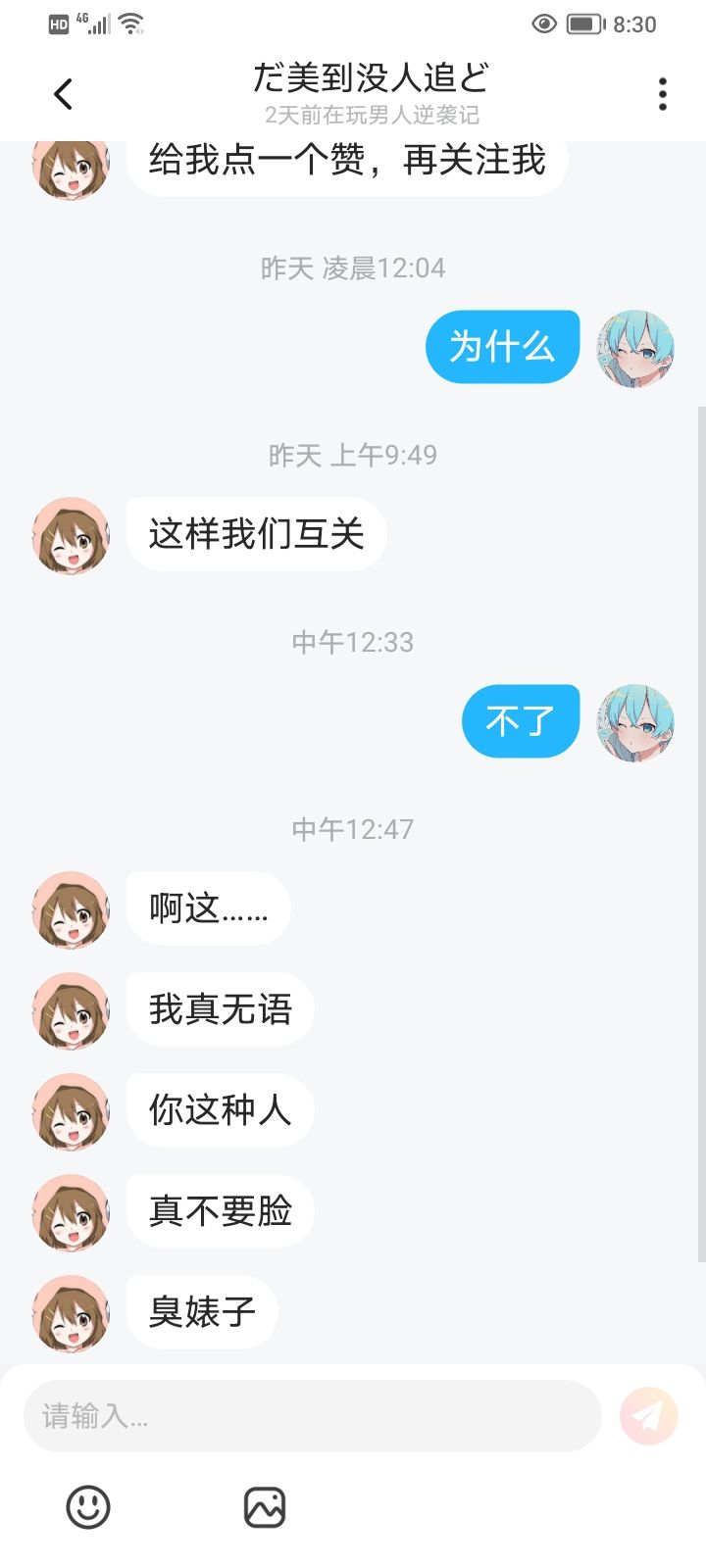Tap the paper-plane send button
The height and width of the screenshot is (1568, 706).
[649, 1416]
